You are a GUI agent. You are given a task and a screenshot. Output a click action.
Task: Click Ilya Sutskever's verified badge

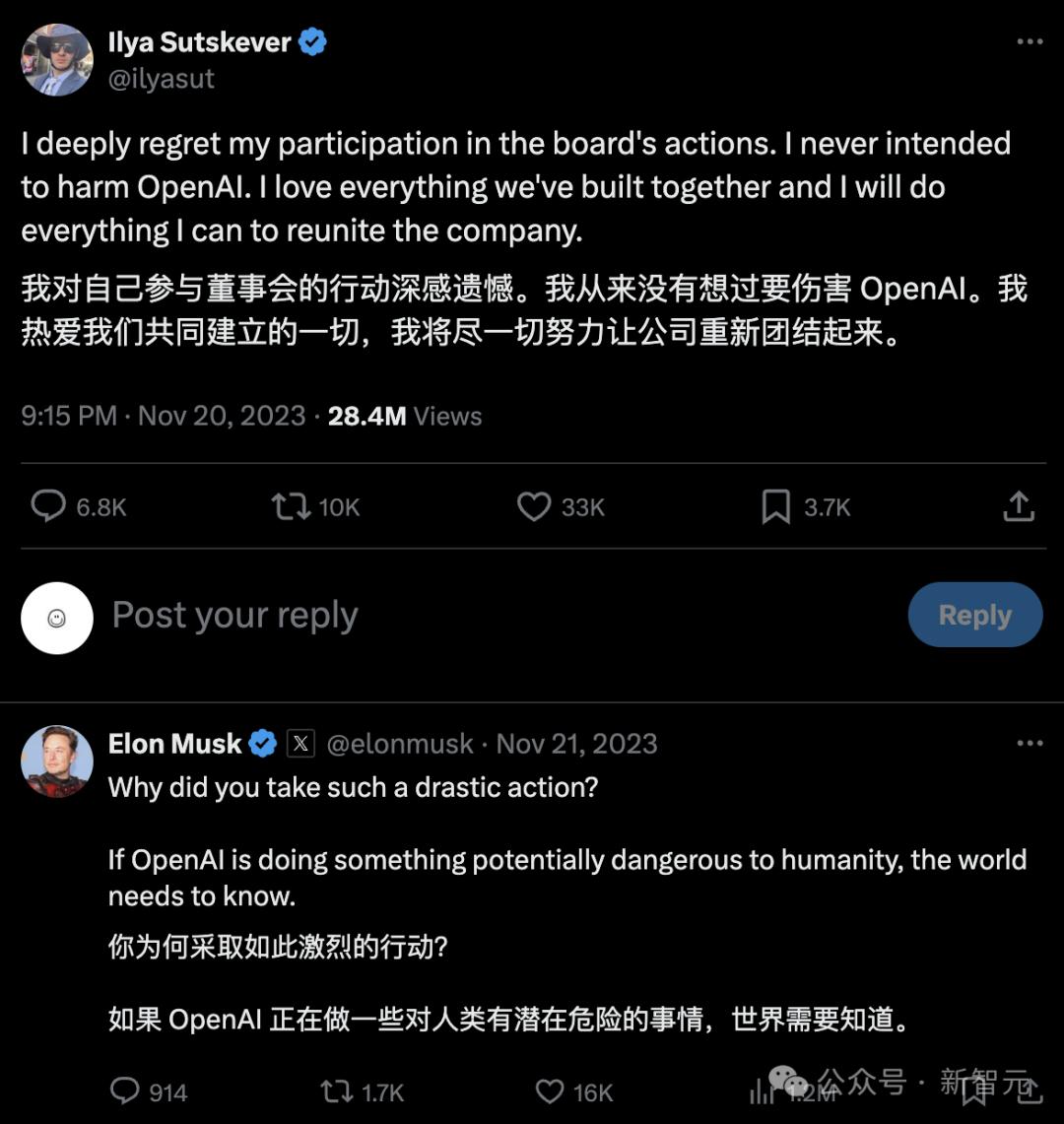pyautogui.click(x=312, y=41)
